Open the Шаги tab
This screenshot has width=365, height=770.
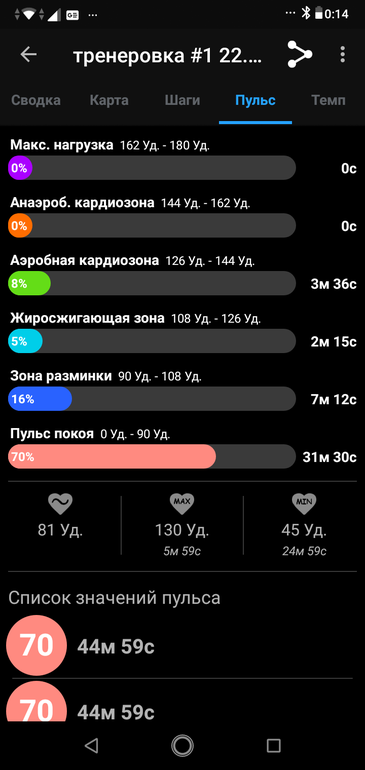coord(182,101)
